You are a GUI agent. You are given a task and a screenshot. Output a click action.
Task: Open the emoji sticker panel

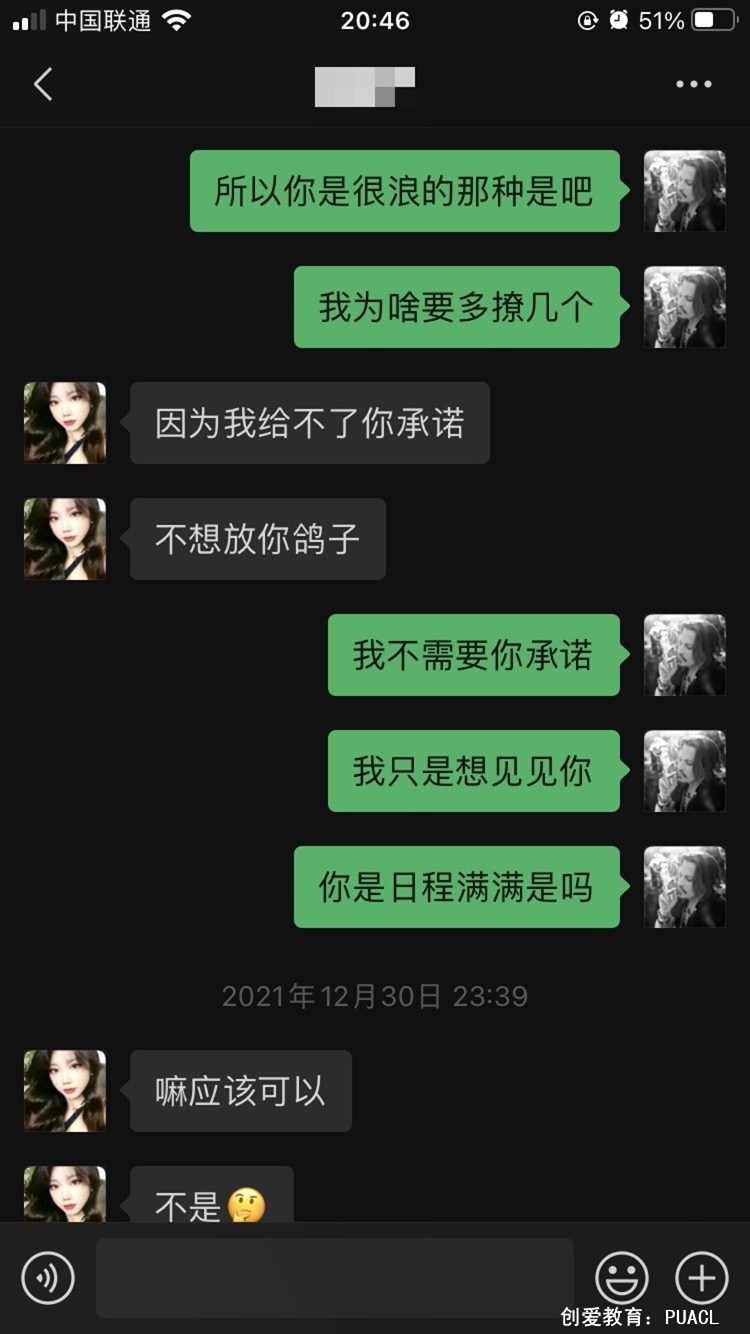(621, 1277)
